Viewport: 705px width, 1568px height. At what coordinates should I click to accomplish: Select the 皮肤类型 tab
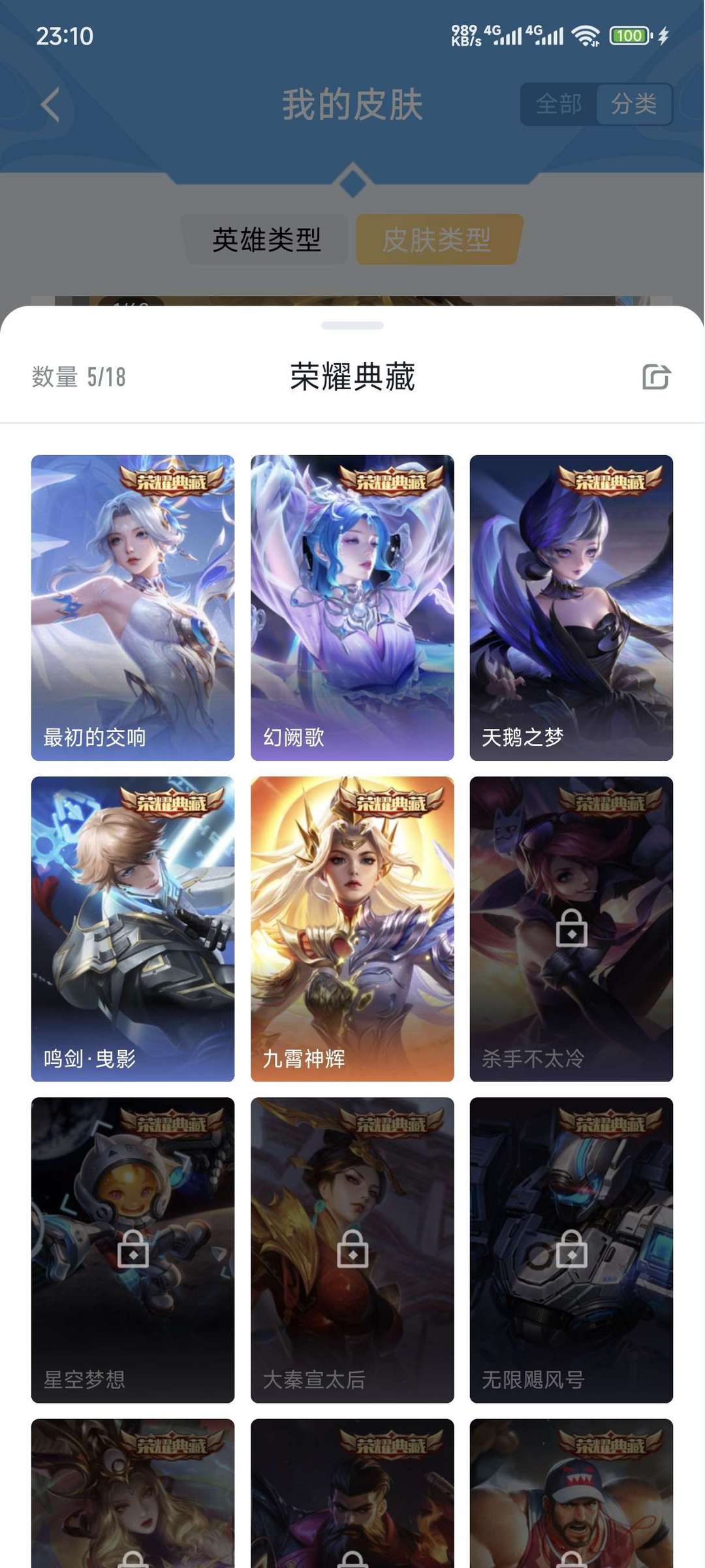(x=437, y=240)
